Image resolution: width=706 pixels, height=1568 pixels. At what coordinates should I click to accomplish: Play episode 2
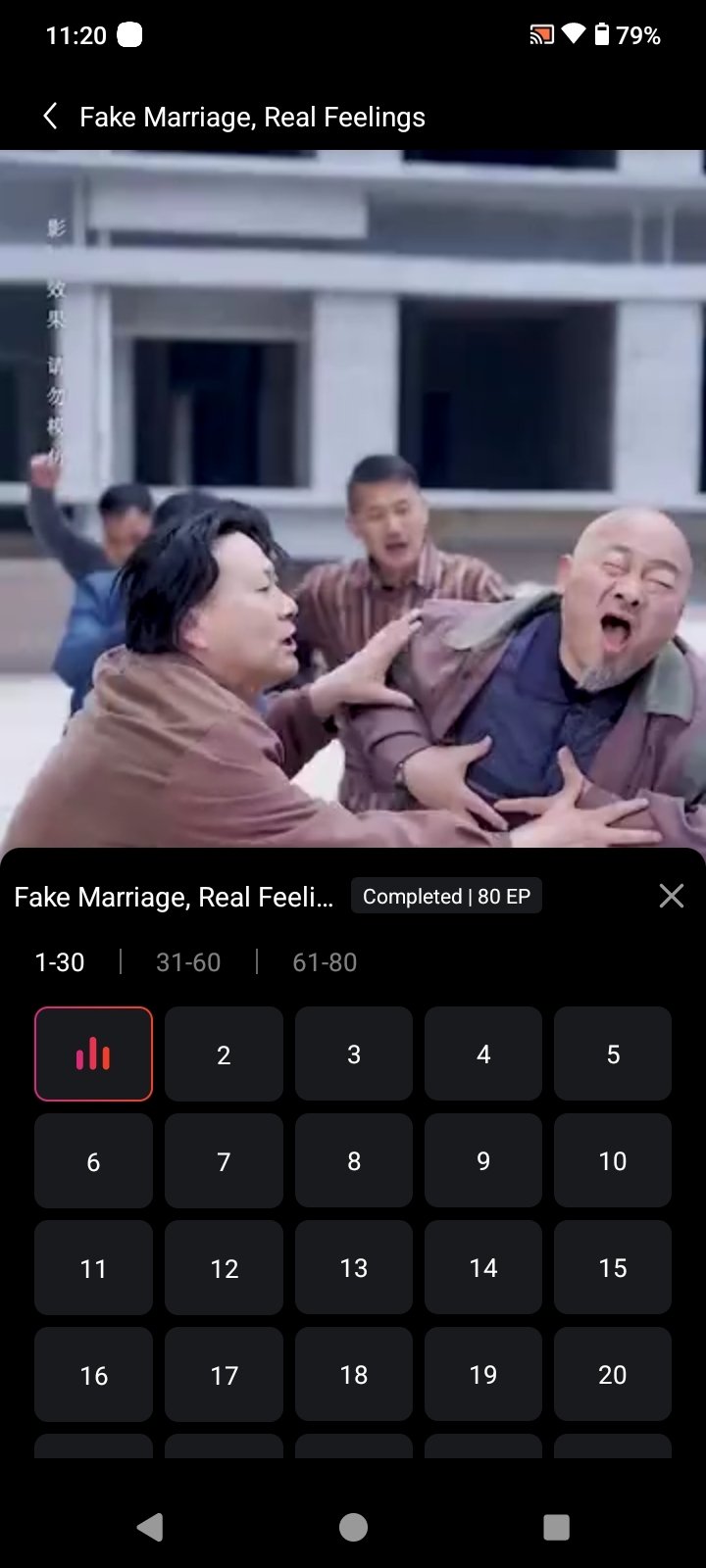pyautogui.click(x=224, y=1053)
